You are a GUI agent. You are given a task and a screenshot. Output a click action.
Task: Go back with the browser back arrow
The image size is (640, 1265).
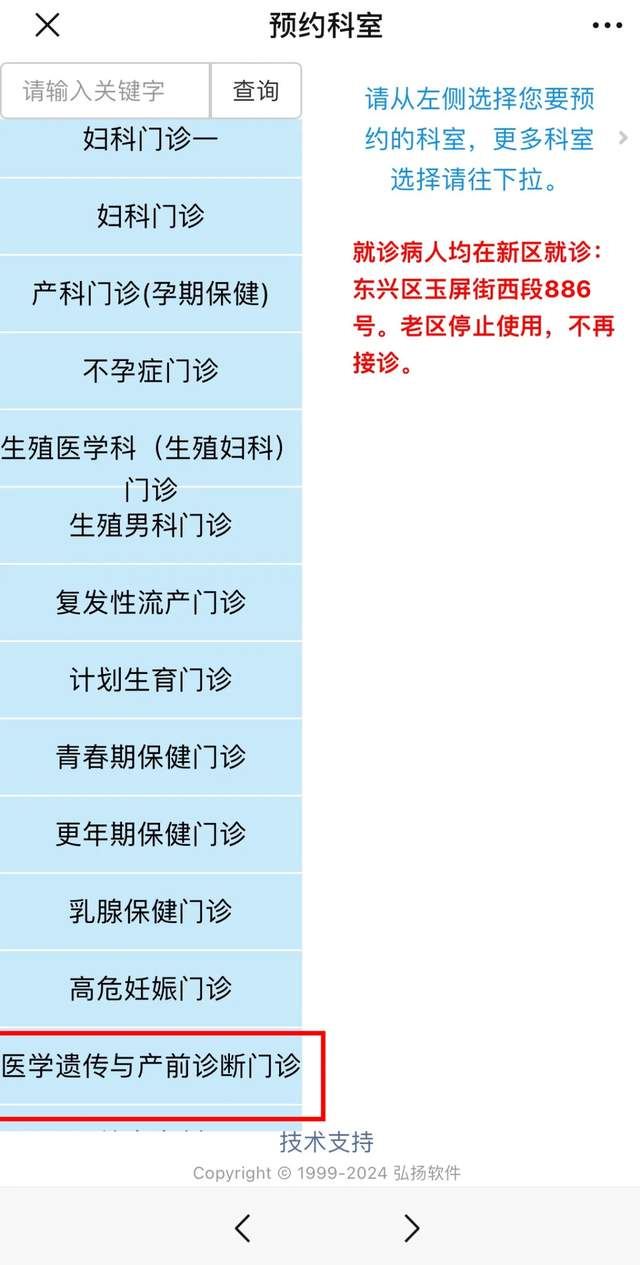point(243,1227)
